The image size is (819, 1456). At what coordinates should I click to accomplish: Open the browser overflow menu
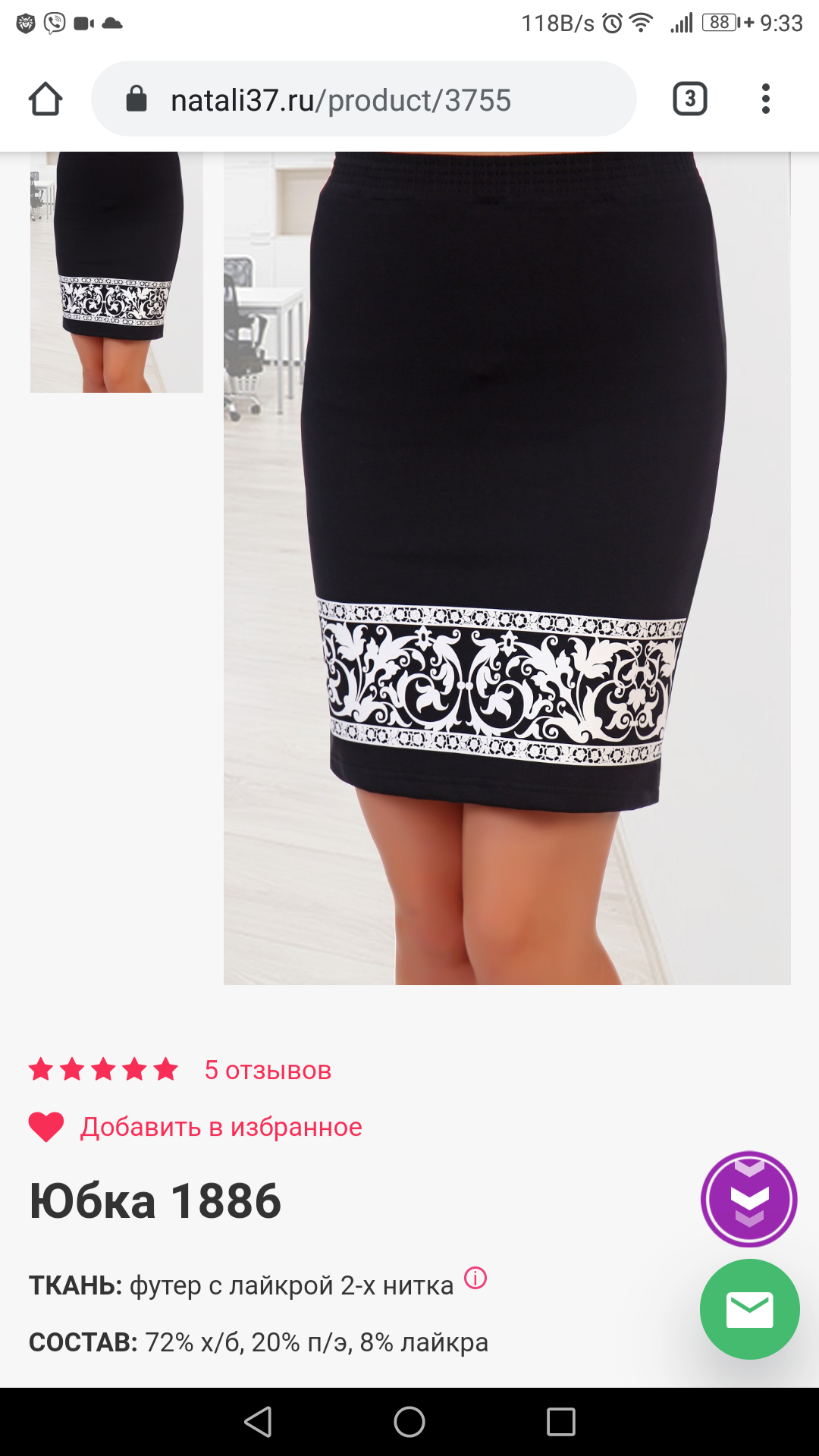[x=765, y=99]
